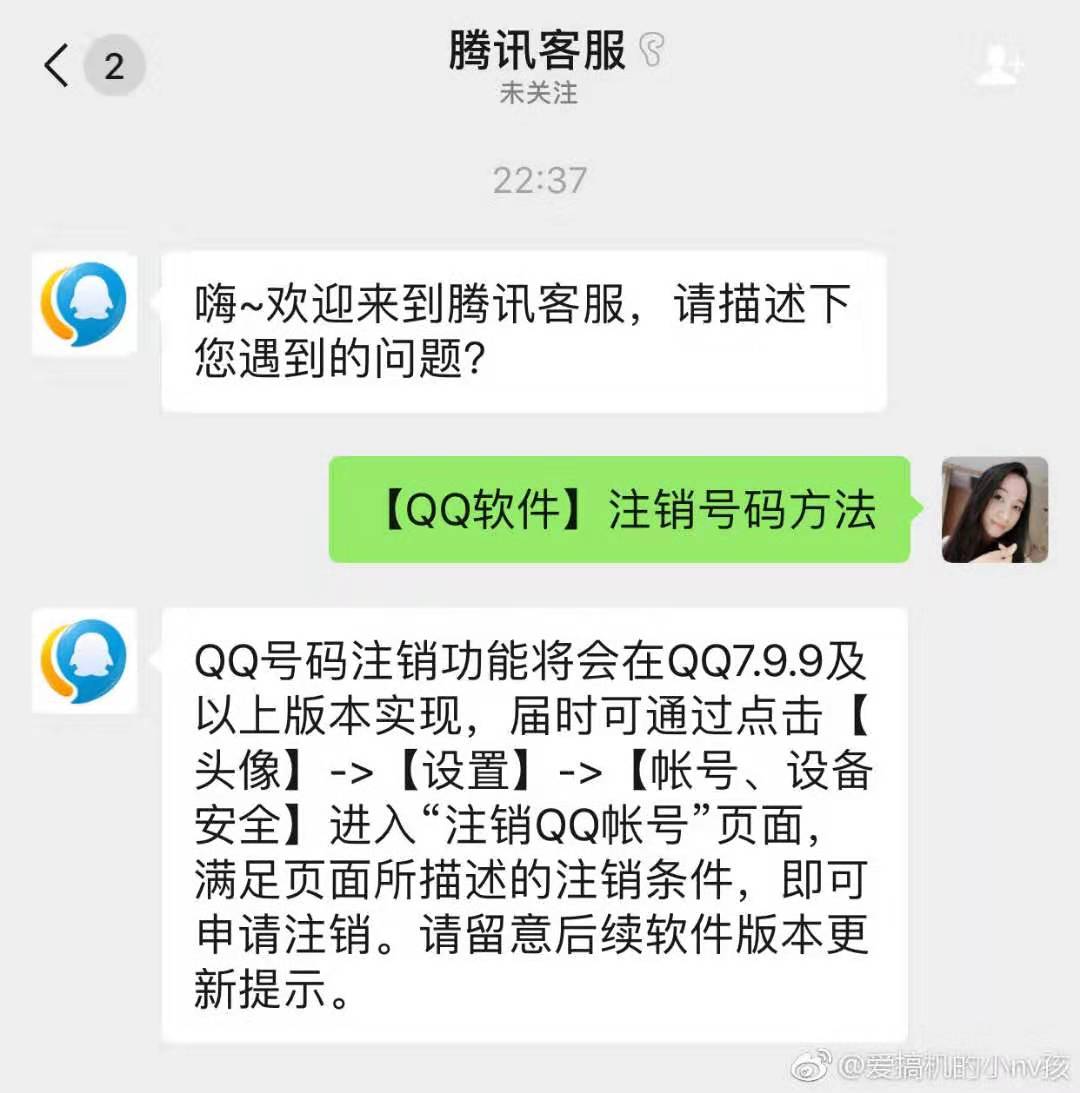This screenshot has height=1093, width=1080.
Task: Tap the unread badge showing 2
Action: 115,65
